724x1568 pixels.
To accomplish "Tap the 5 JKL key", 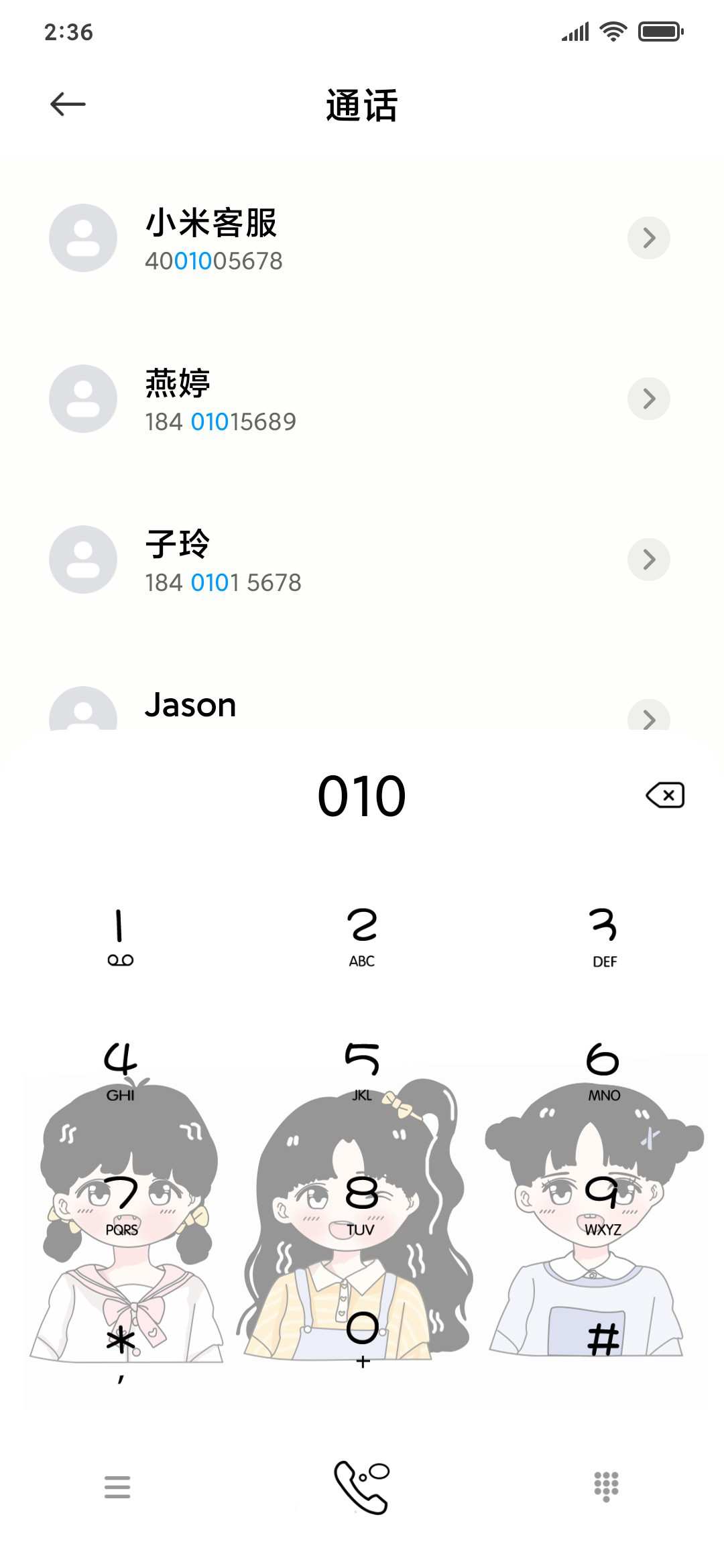I will point(362,1071).
